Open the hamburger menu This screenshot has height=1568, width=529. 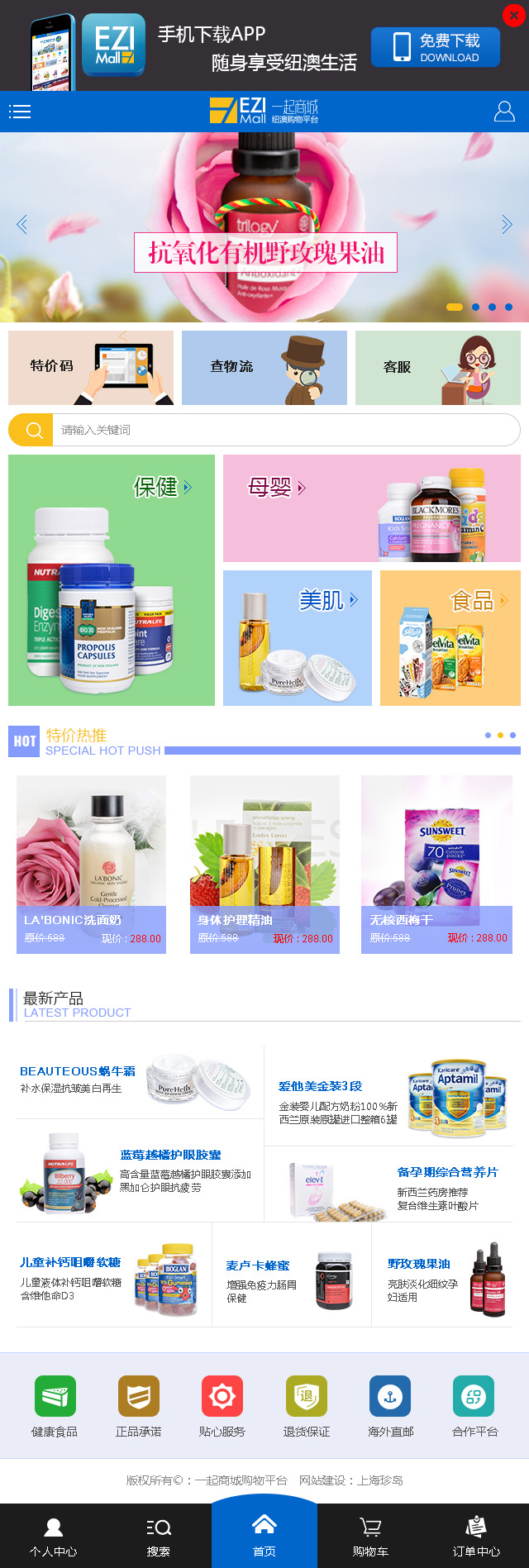point(20,112)
